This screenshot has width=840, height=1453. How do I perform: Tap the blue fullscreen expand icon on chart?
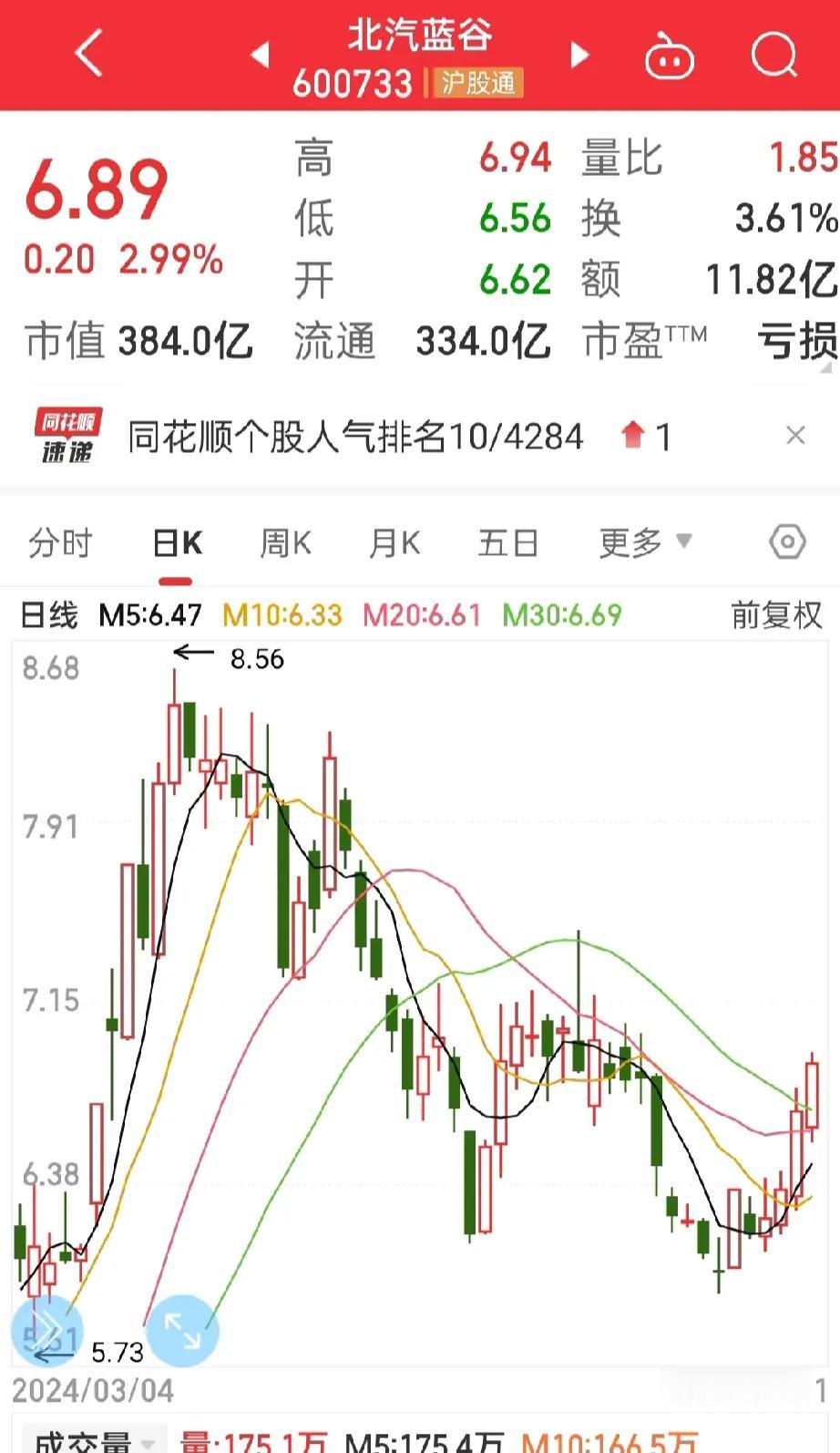tap(182, 1331)
